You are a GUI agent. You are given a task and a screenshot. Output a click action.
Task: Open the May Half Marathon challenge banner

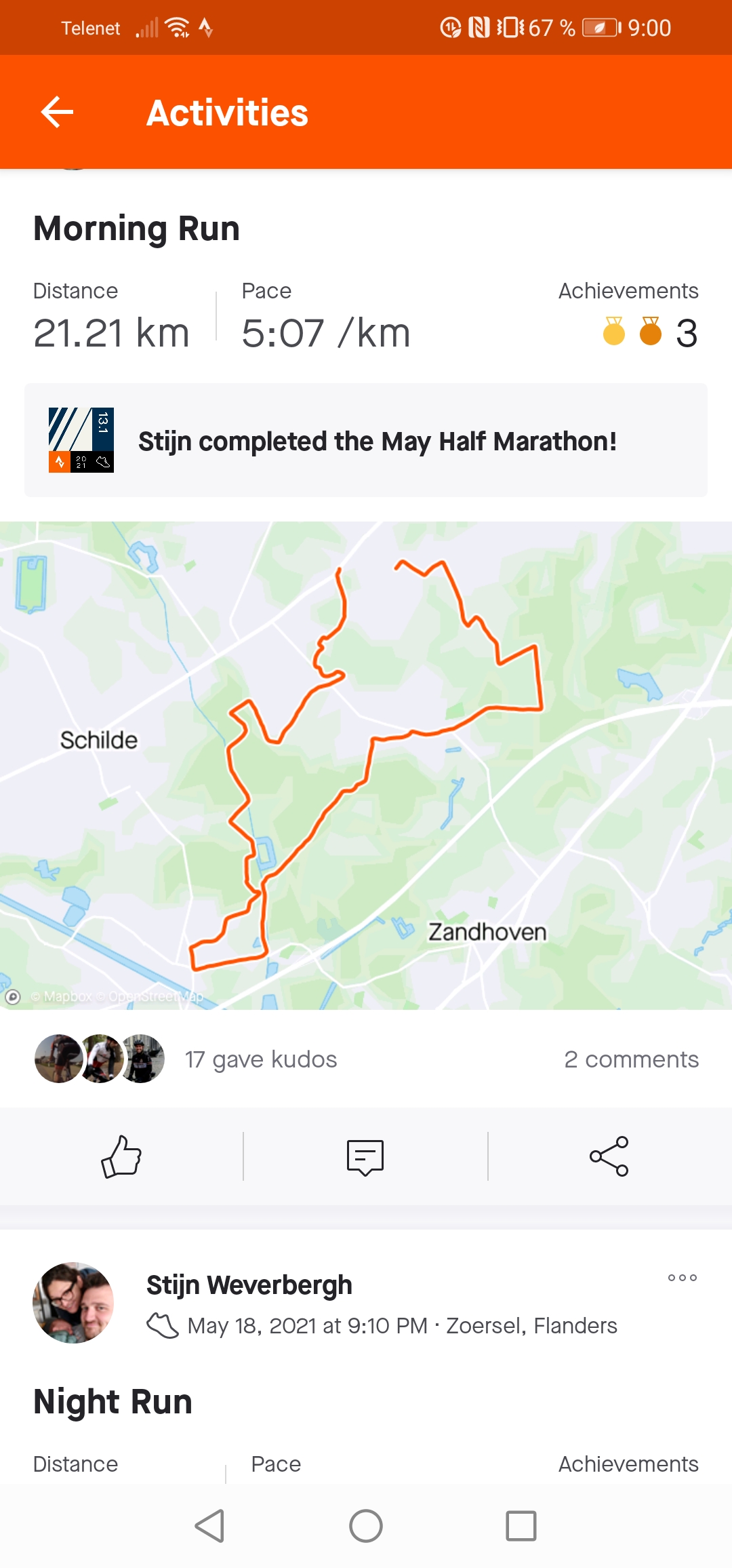pos(366,440)
